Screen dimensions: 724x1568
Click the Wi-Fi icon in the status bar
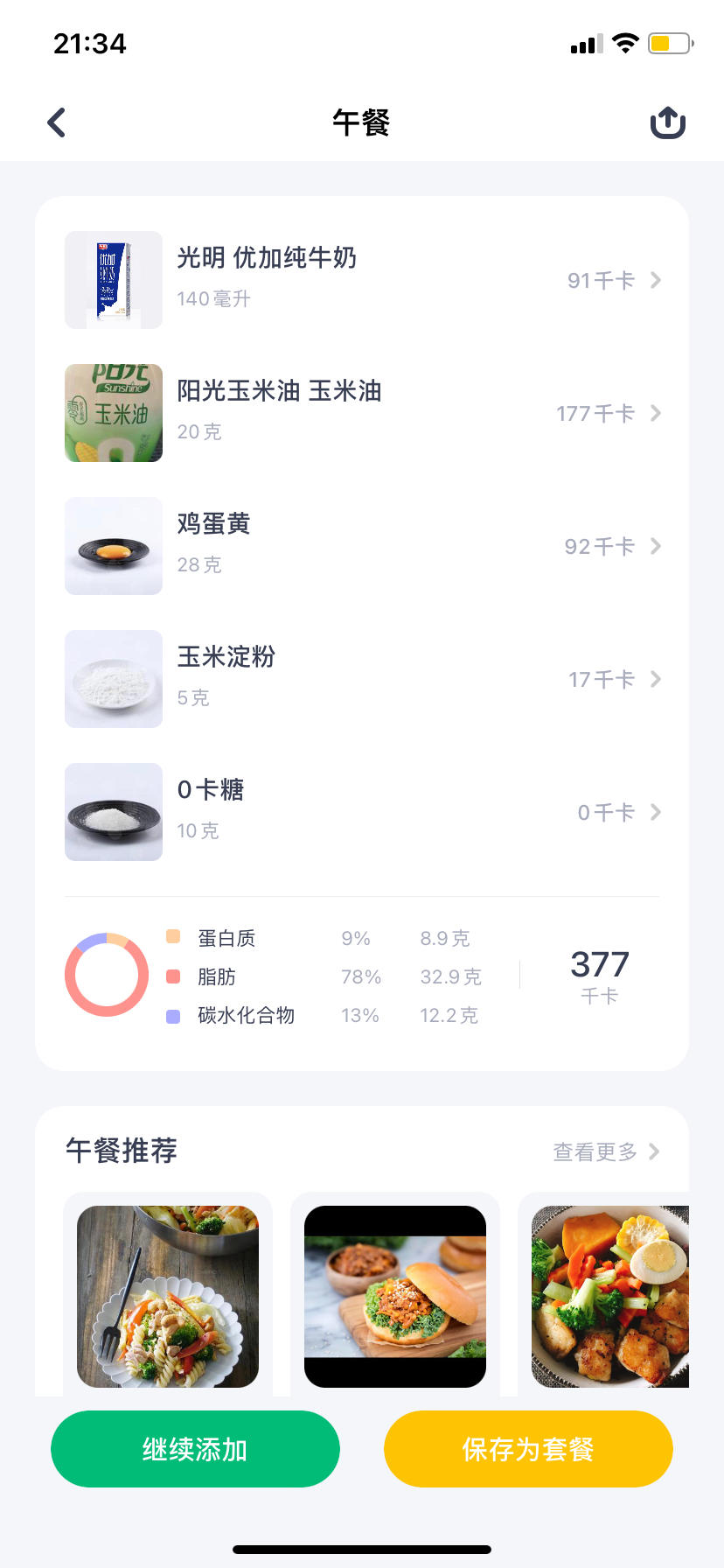coord(626,42)
